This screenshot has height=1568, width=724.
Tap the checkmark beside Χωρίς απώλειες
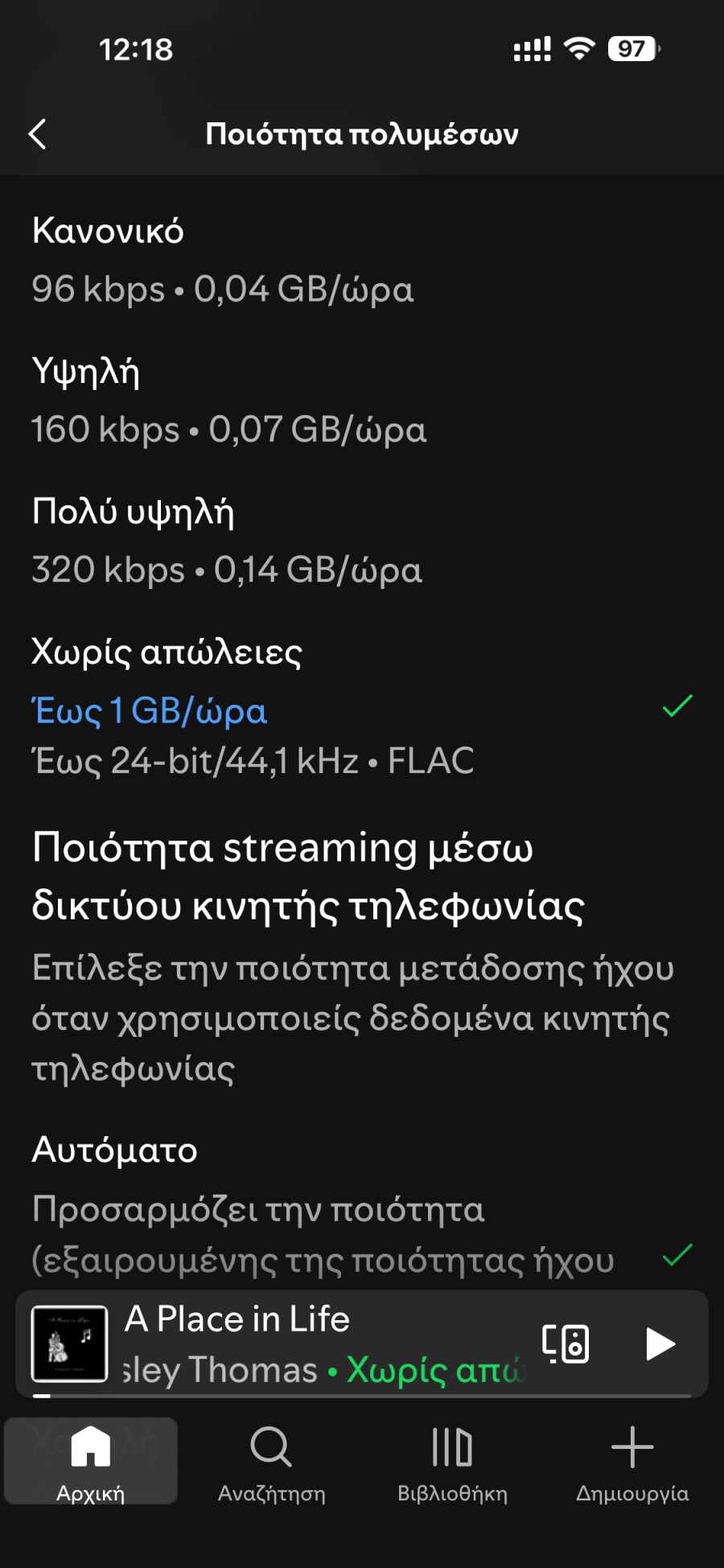(x=677, y=708)
